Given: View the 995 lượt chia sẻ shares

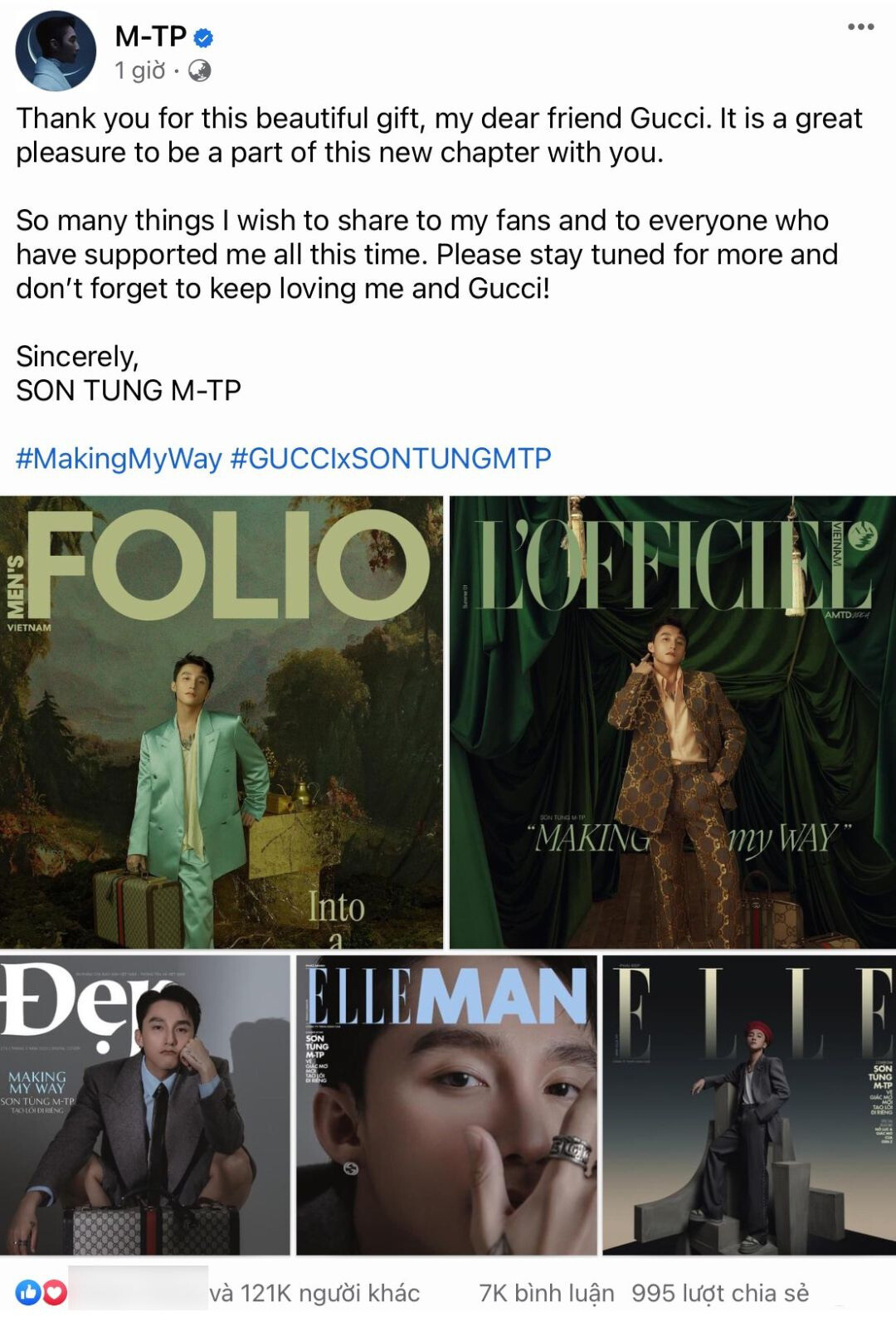Looking at the screenshot, I should tap(720, 1293).
